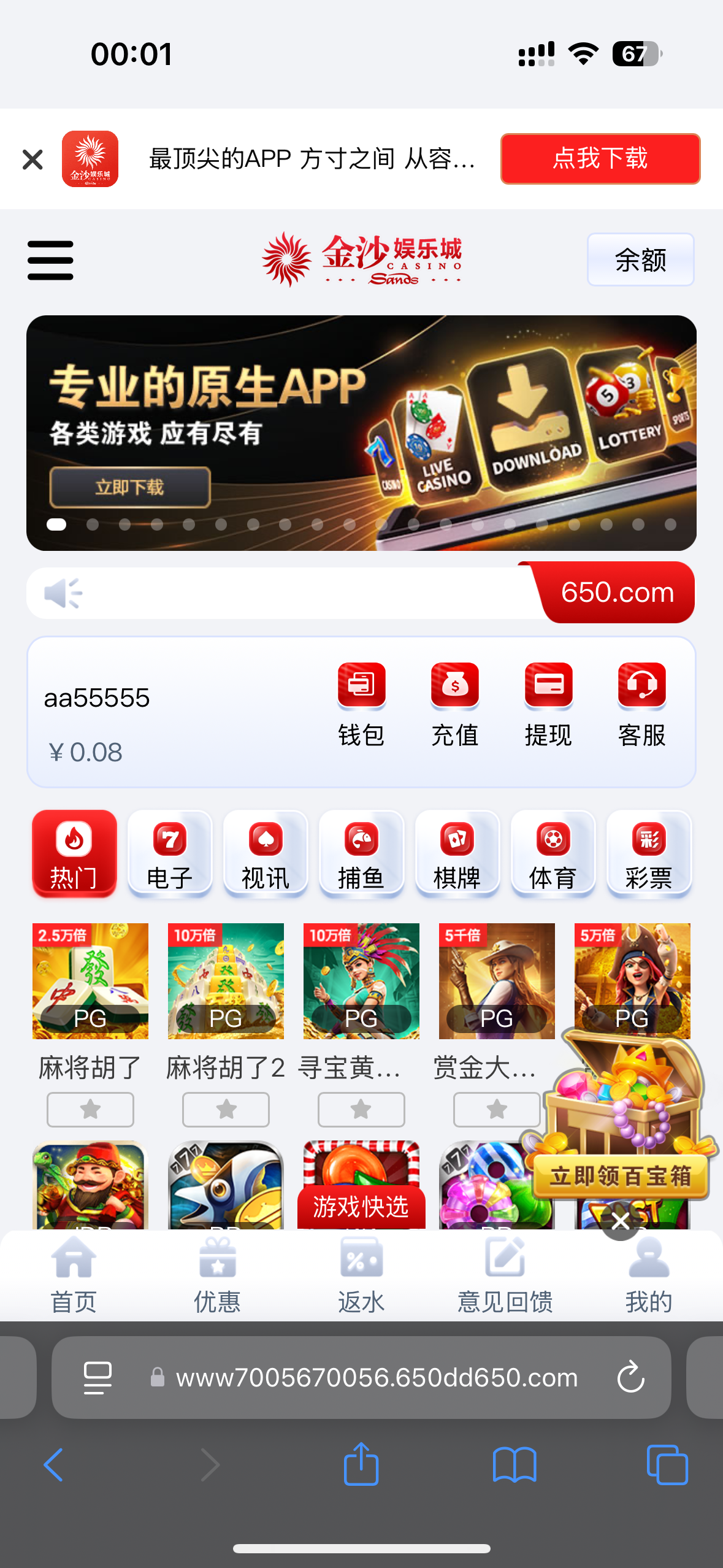The image size is (723, 1568).
Task: Show balance via 余额 button
Action: coord(640,260)
